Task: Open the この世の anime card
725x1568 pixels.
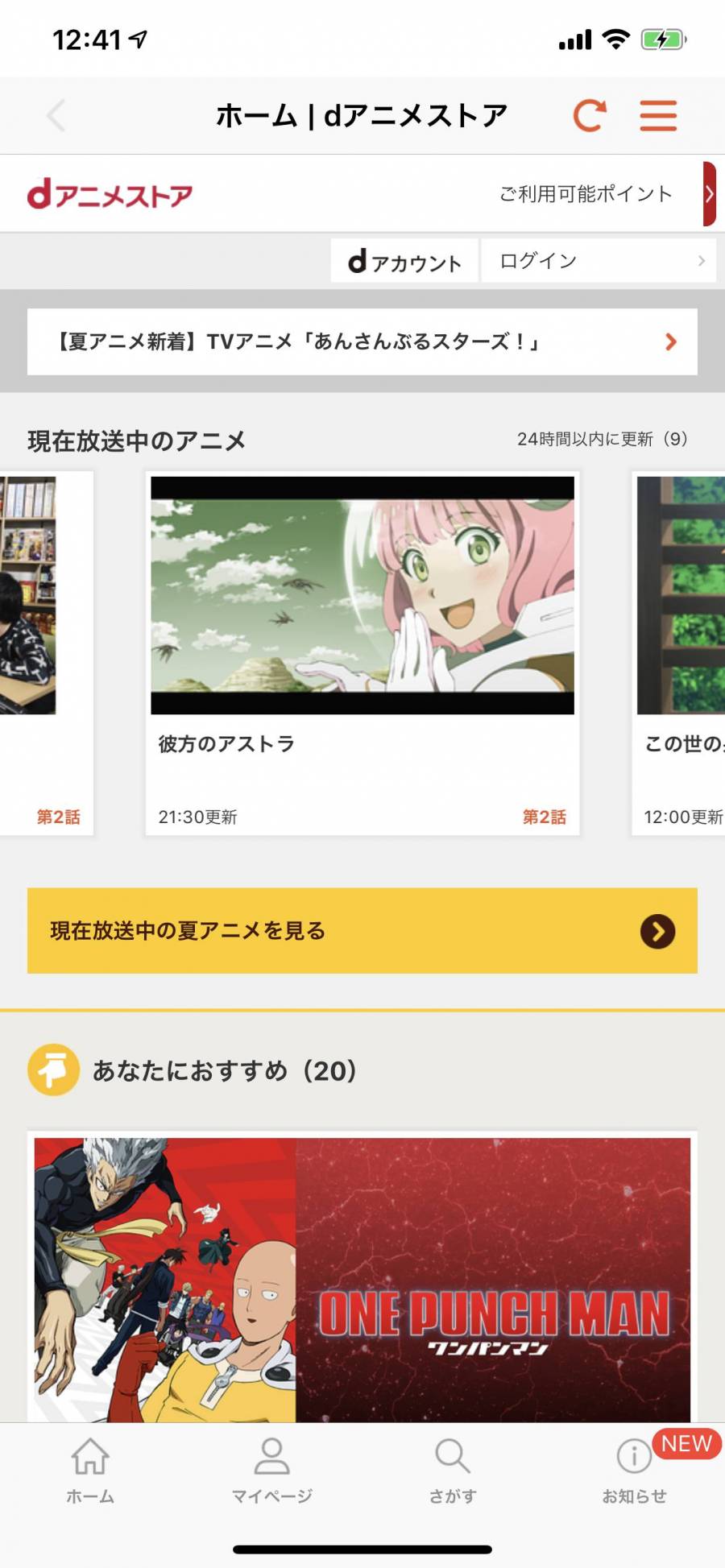Action: click(681, 652)
